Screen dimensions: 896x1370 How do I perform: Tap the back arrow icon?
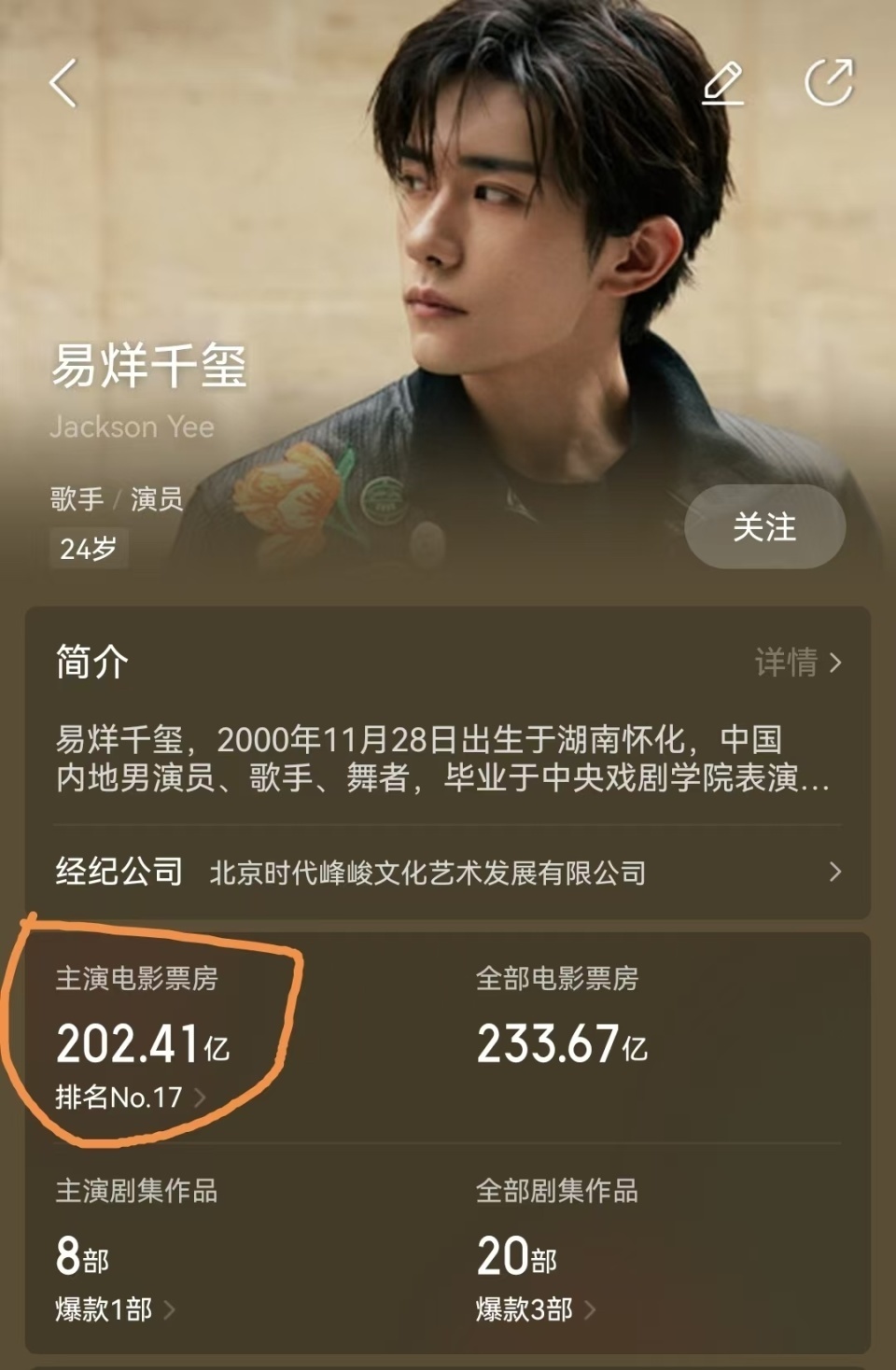(x=61, y=82)
